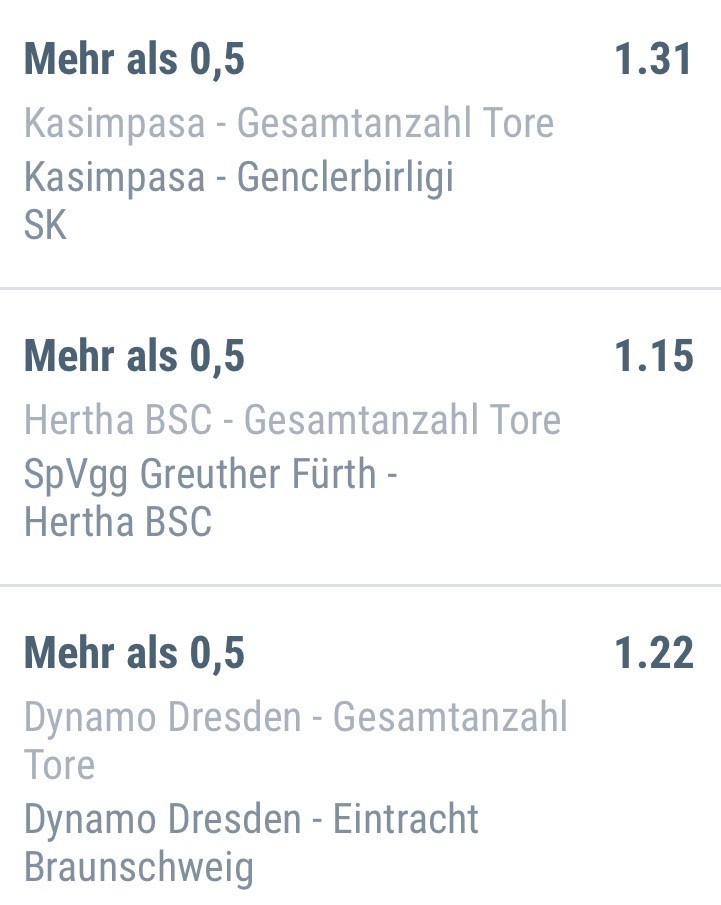
Task: Select the SpVgg Greuther Fürth - Hertha BSC bet
Action: 212,474
